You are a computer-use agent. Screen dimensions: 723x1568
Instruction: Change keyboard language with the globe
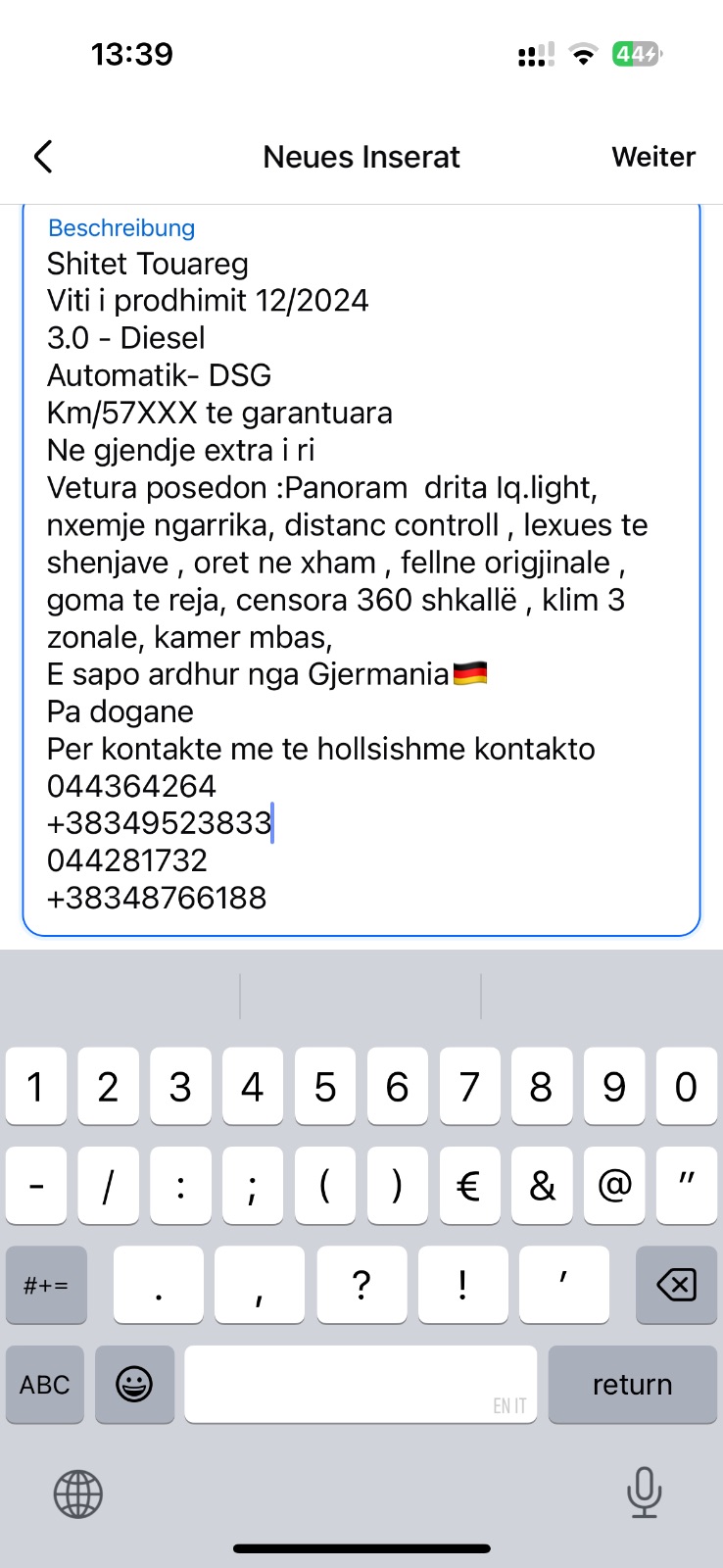78,1494
